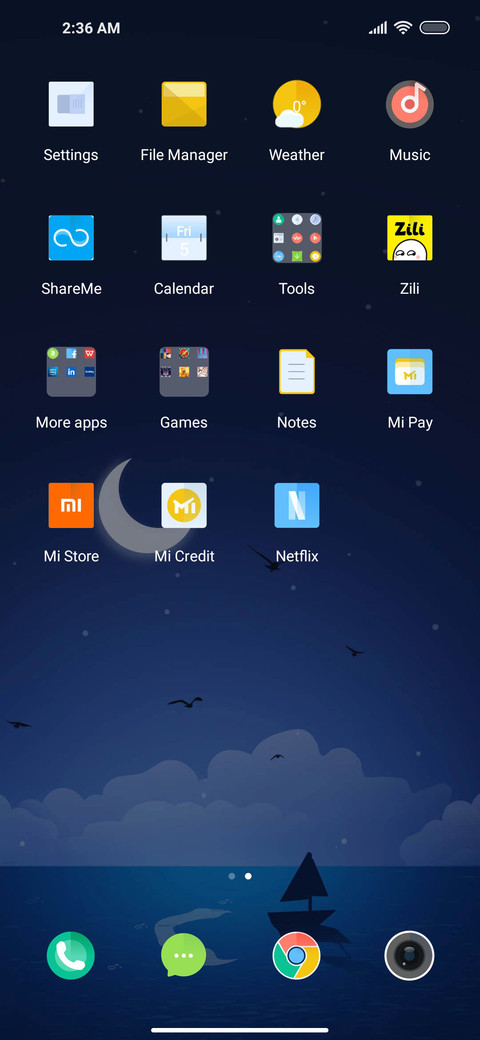The width and height of the screenshot is (480, 1040).
Task: Open the Phone dialer in the dock
Action: click(x=71, y=956)
